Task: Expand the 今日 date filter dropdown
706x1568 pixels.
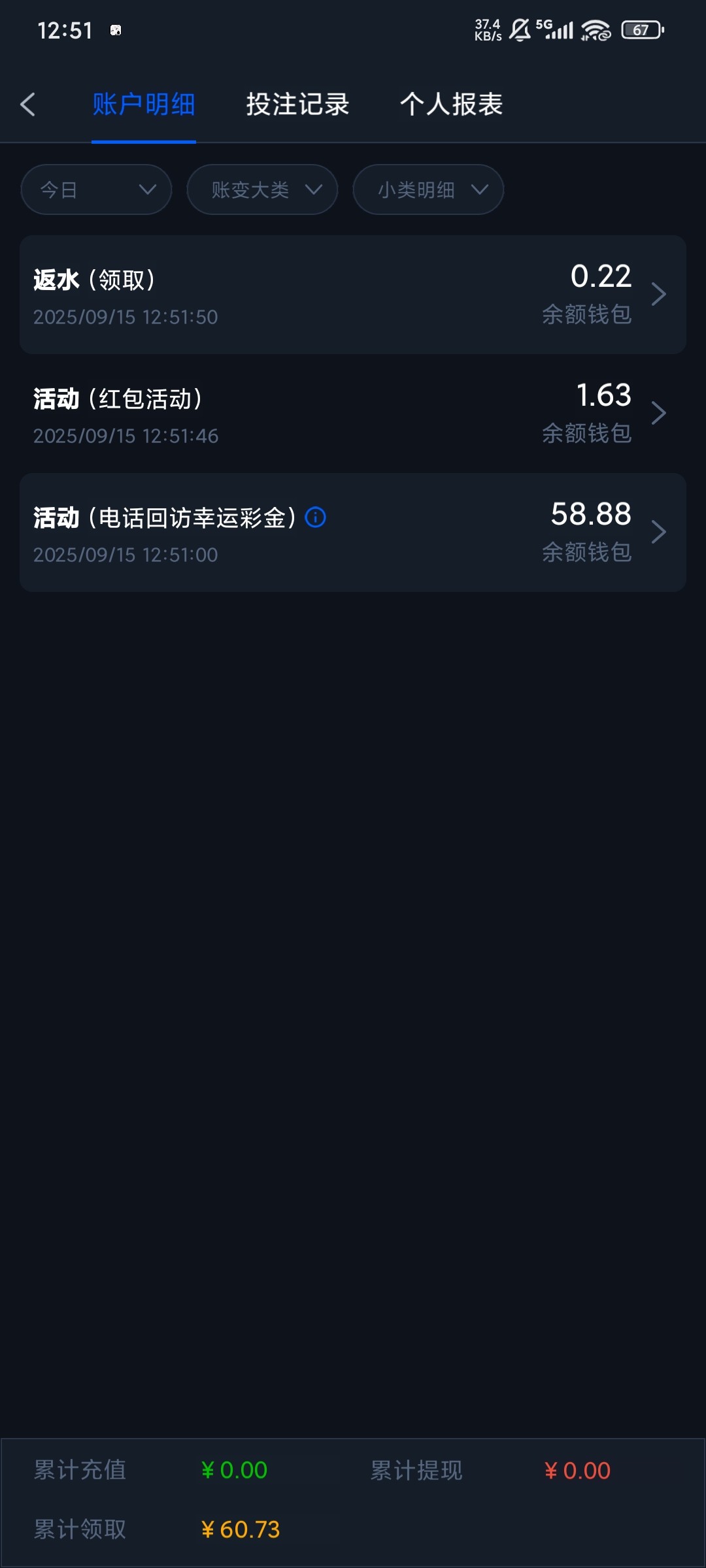Action: point(96,189)
